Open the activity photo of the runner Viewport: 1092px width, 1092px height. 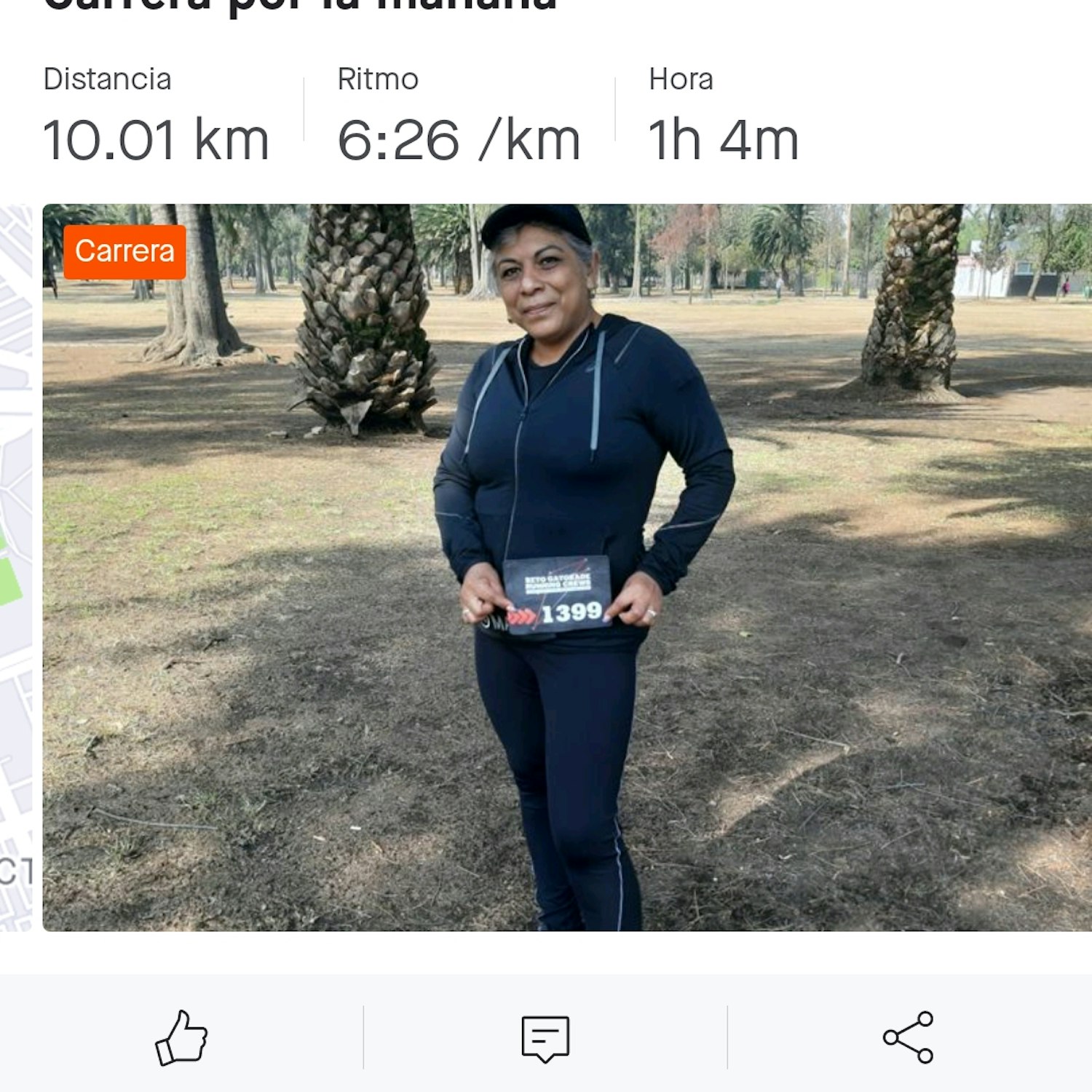[x=568, y=568]
